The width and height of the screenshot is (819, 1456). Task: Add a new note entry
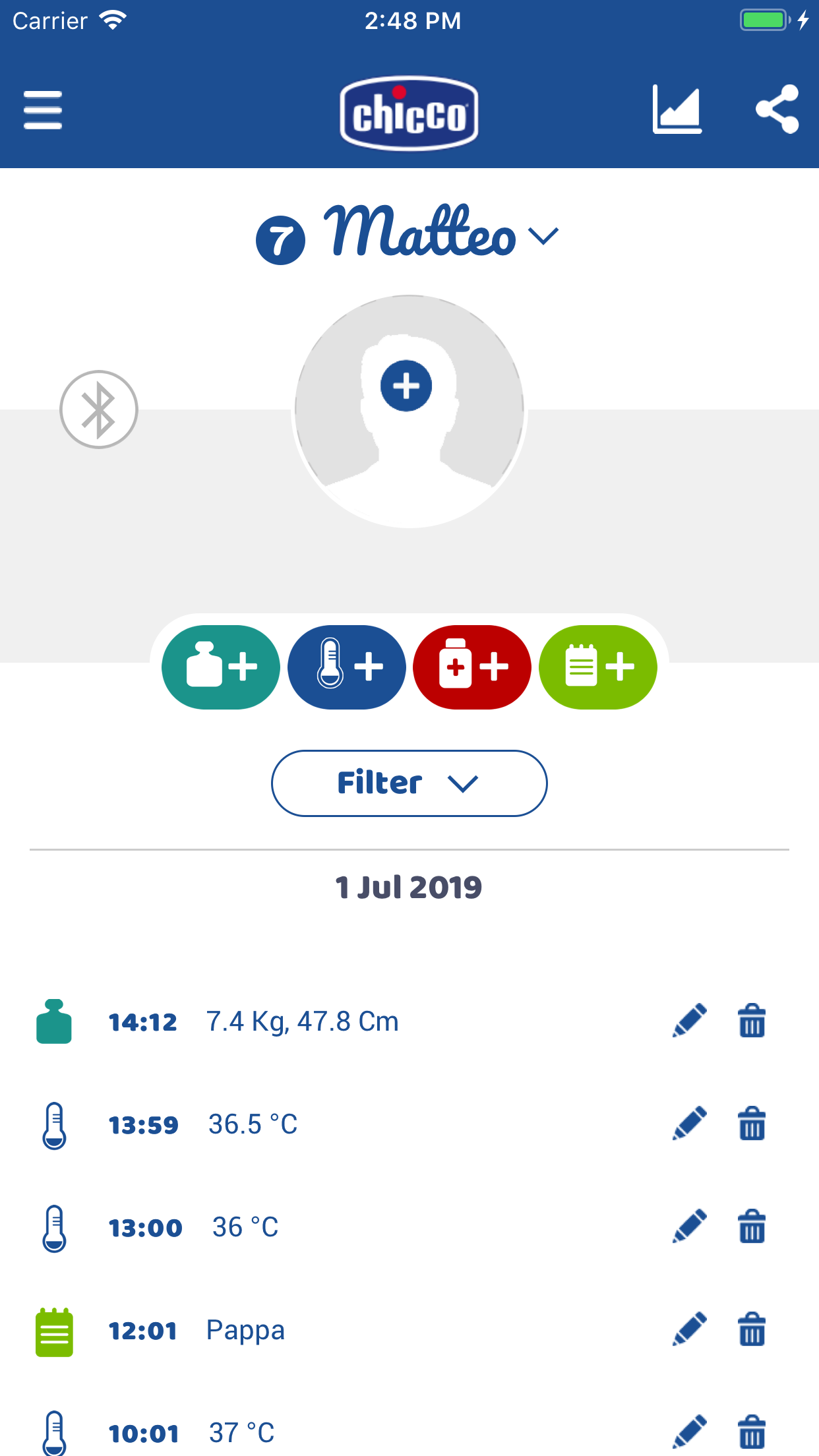click(x=598, y=667)
